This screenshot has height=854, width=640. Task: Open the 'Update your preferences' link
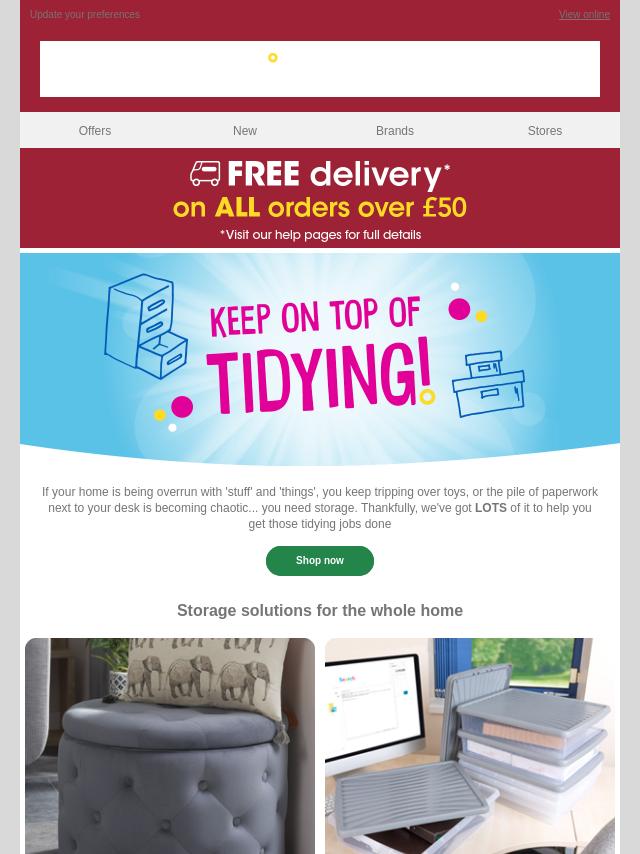85,15
